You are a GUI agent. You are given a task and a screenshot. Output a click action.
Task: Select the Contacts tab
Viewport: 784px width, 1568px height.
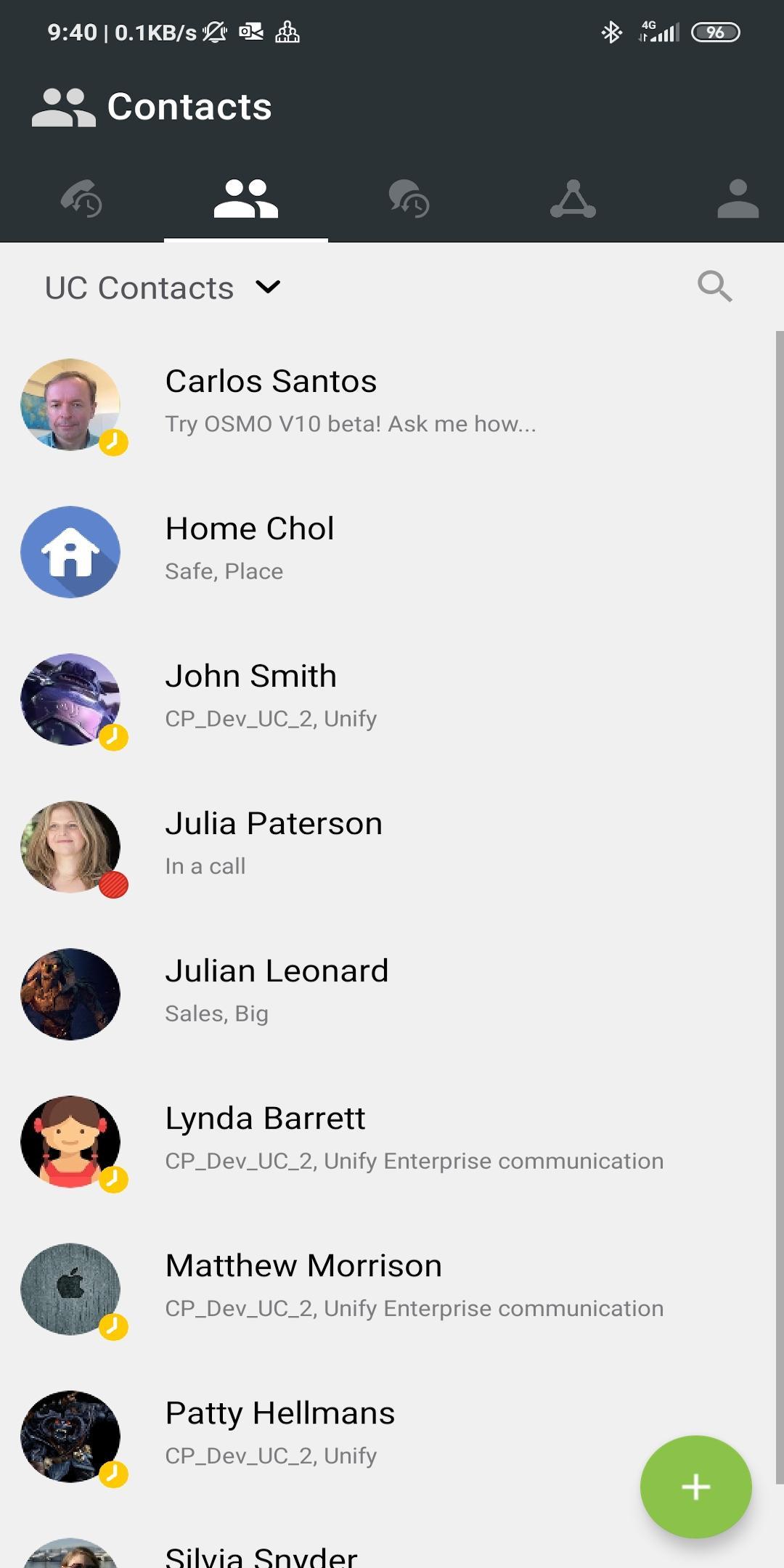(245, 199)
